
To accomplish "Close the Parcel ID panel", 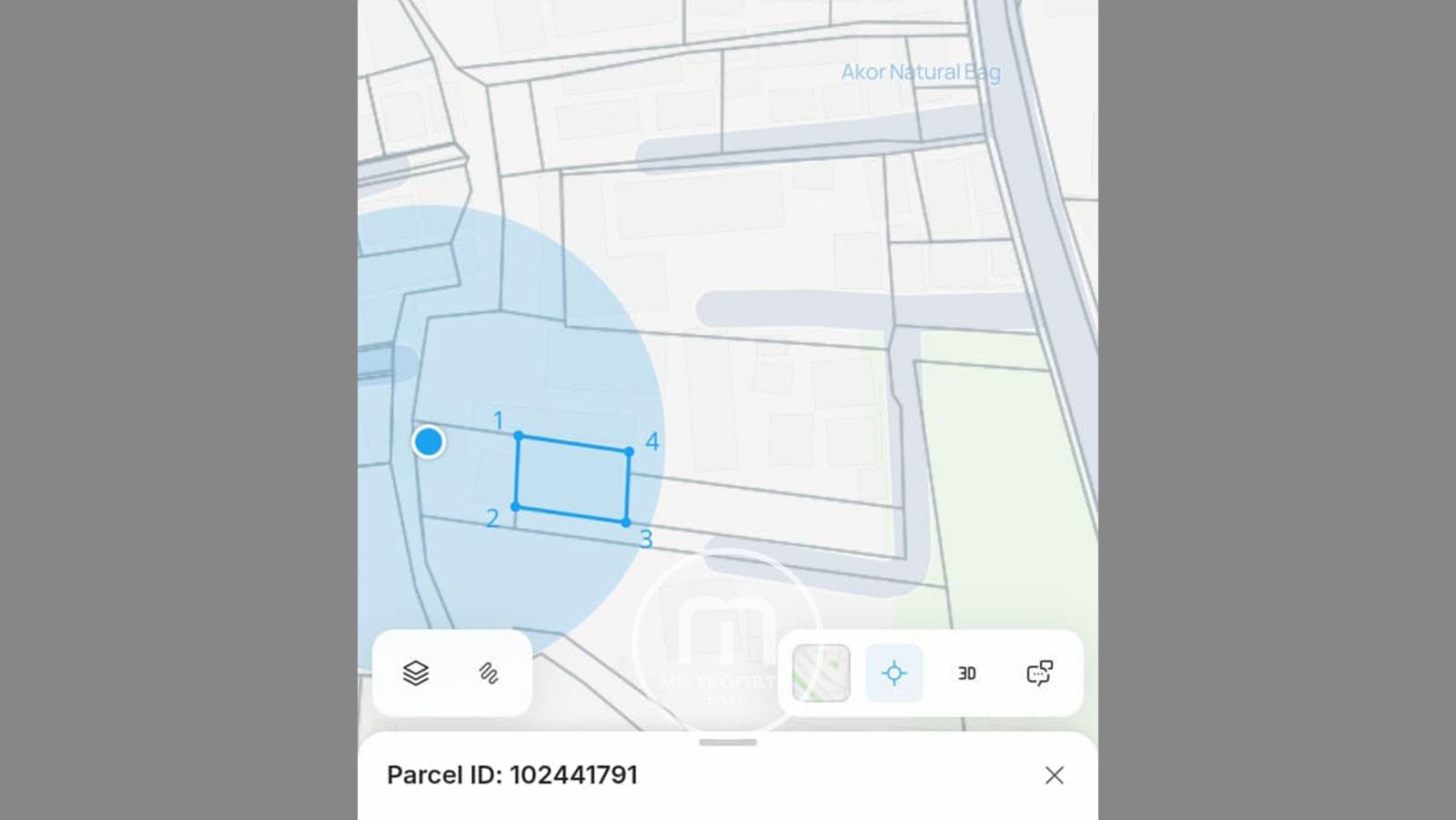I will [1054, 775].
